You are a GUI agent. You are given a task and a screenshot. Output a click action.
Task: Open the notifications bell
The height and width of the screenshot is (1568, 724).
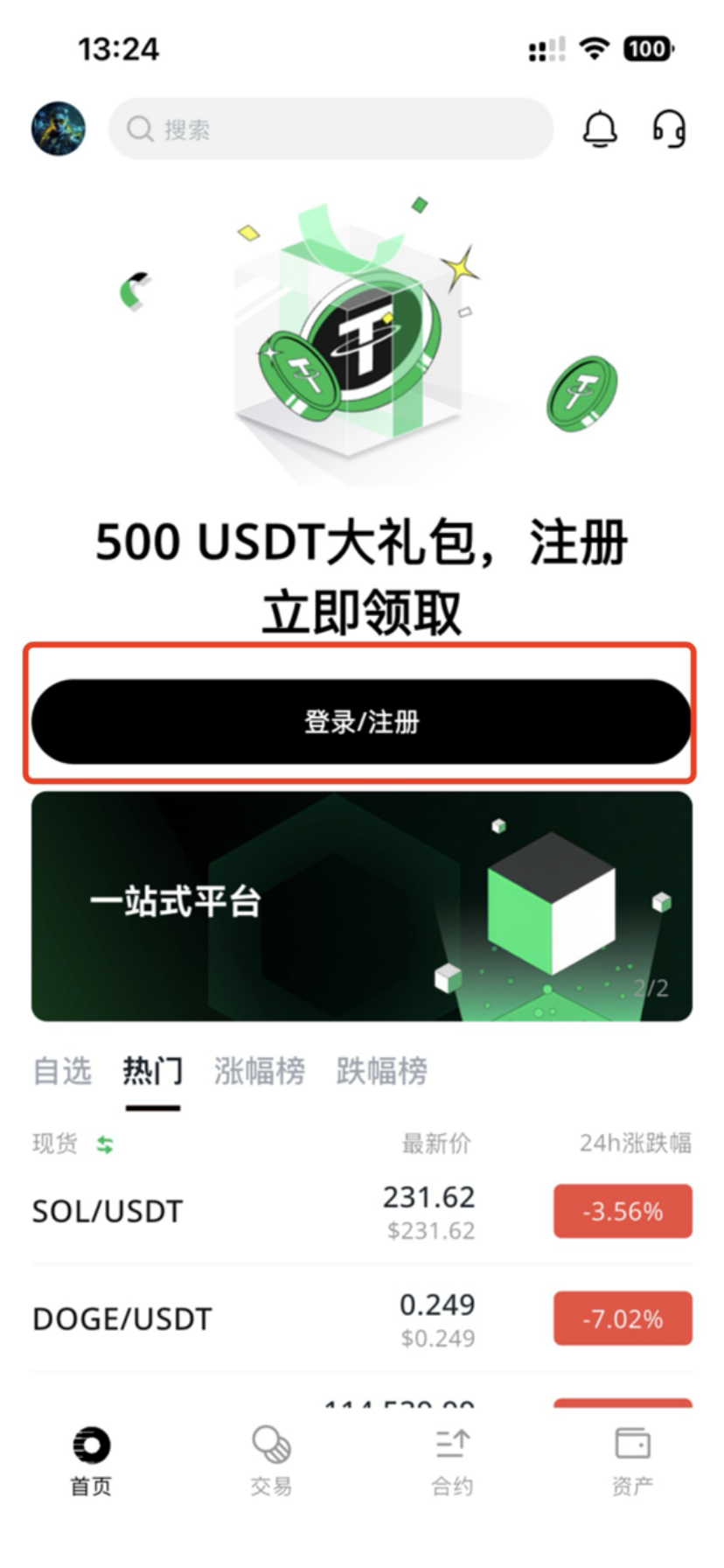600,129
